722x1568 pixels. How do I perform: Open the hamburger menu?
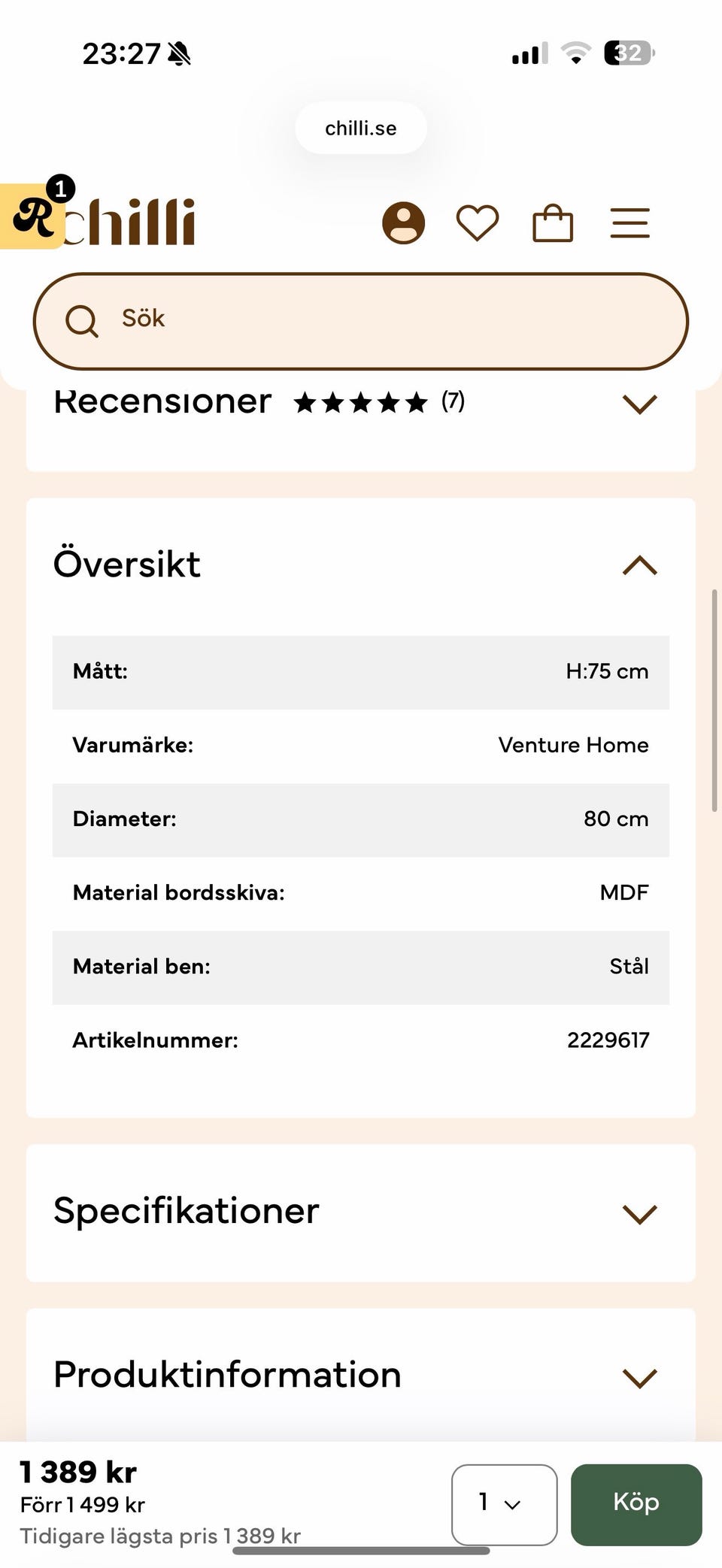tap(629, 223)
